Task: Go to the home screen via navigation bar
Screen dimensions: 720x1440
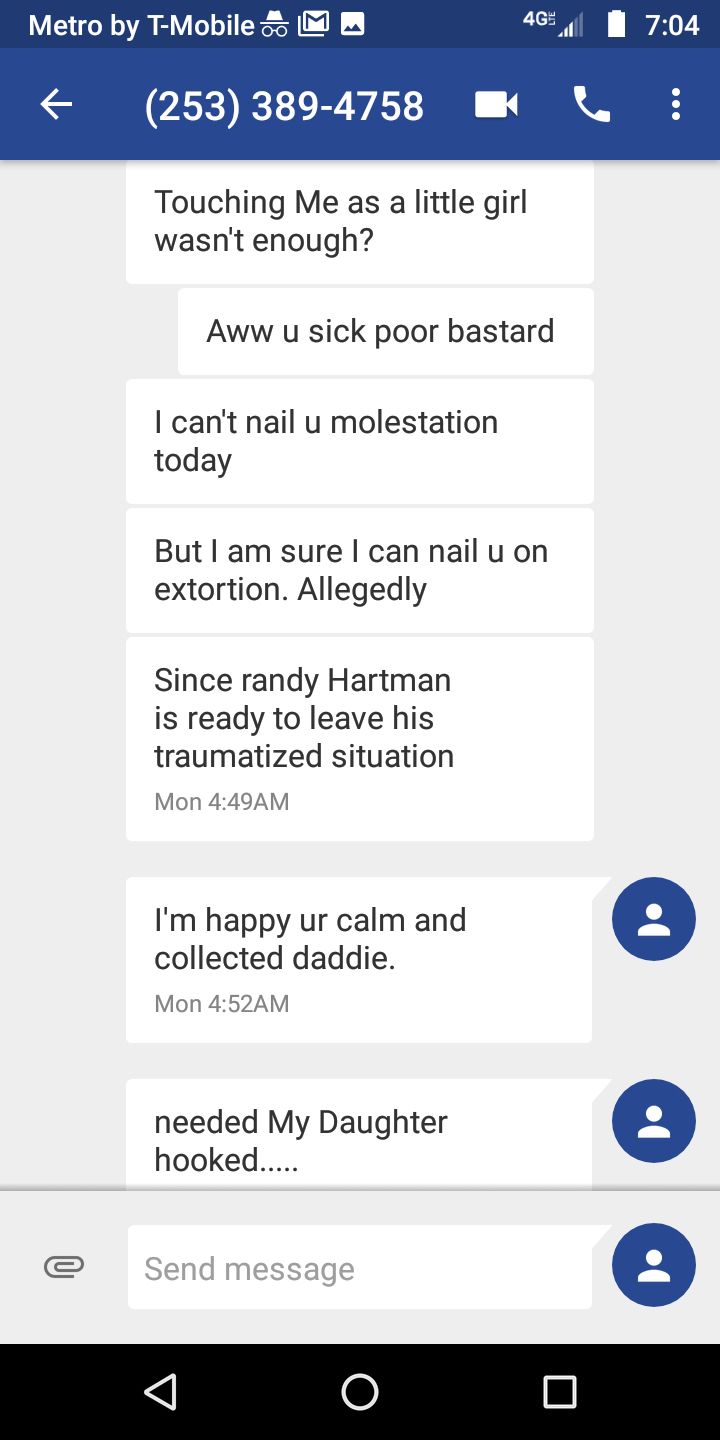Action: click(360, 1391)
